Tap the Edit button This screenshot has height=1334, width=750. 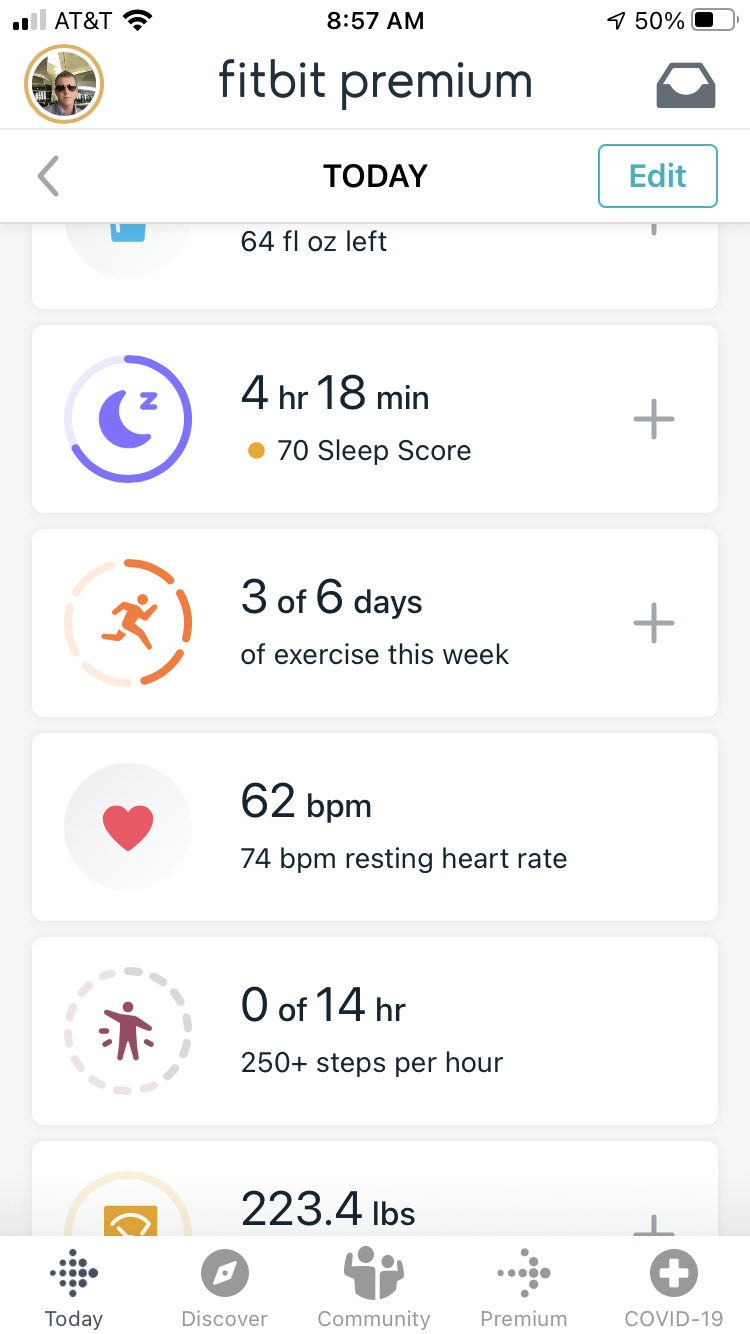tap(657, 176)
